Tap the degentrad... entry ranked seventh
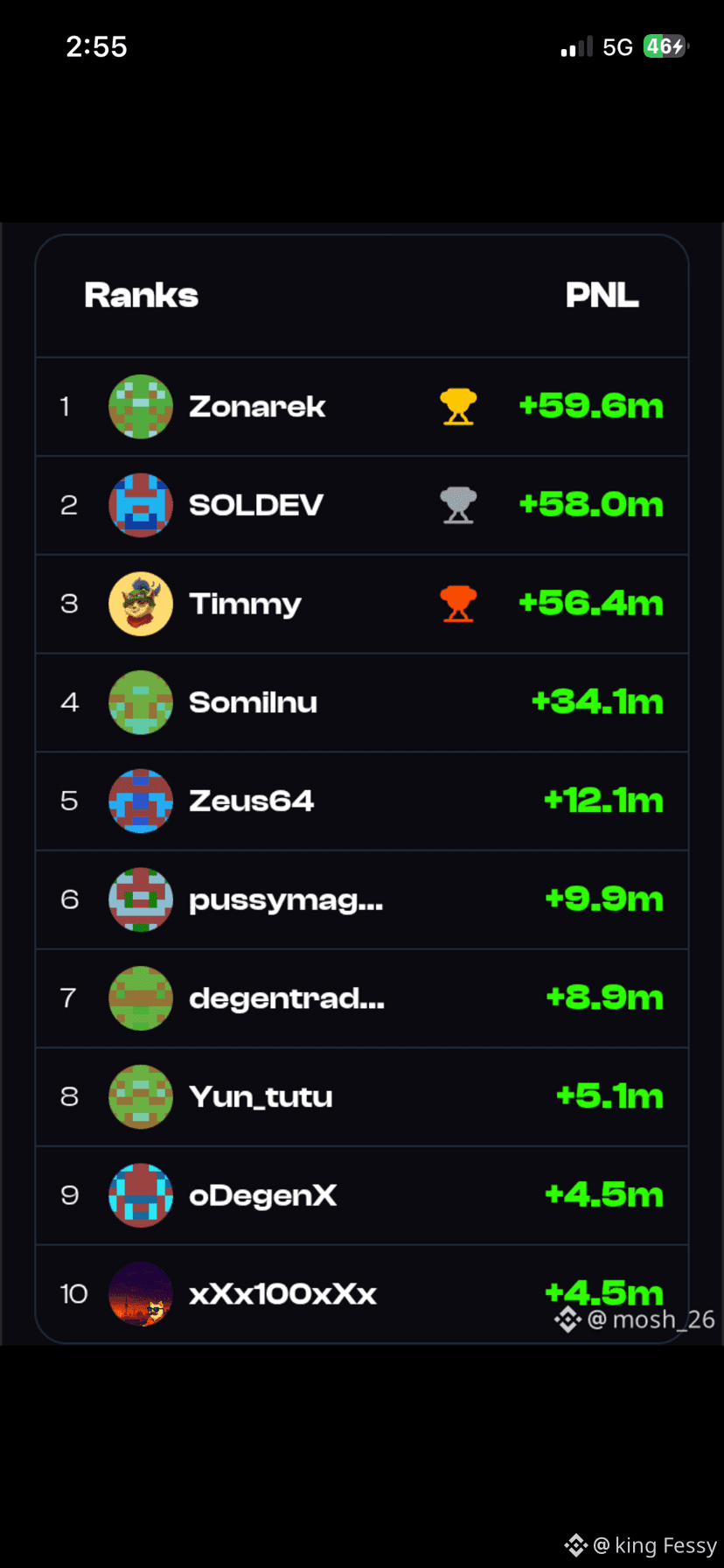This screenshot has height=1568, width=724. coord(286,998)
